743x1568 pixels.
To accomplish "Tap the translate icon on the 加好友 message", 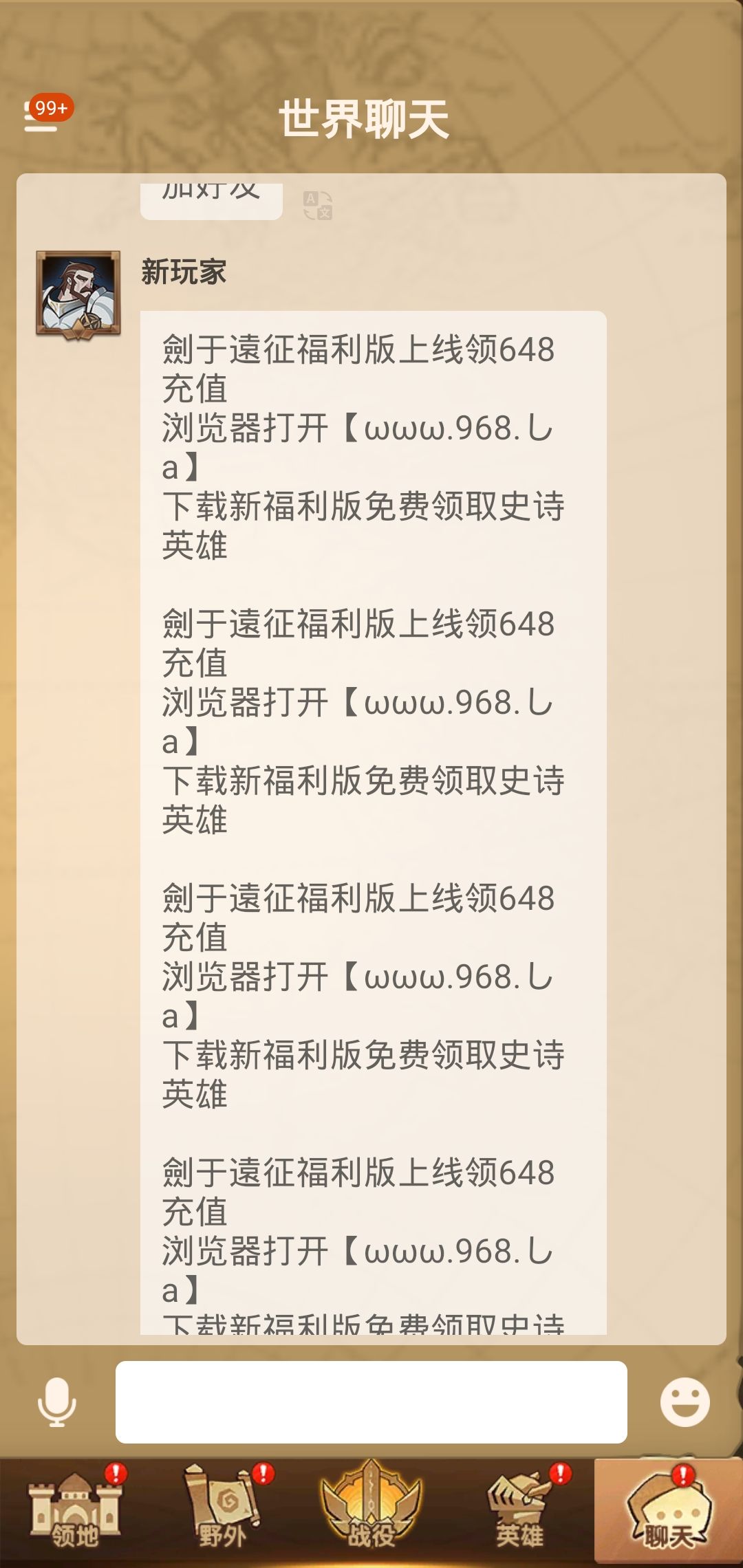I will [x=316, y=204].
